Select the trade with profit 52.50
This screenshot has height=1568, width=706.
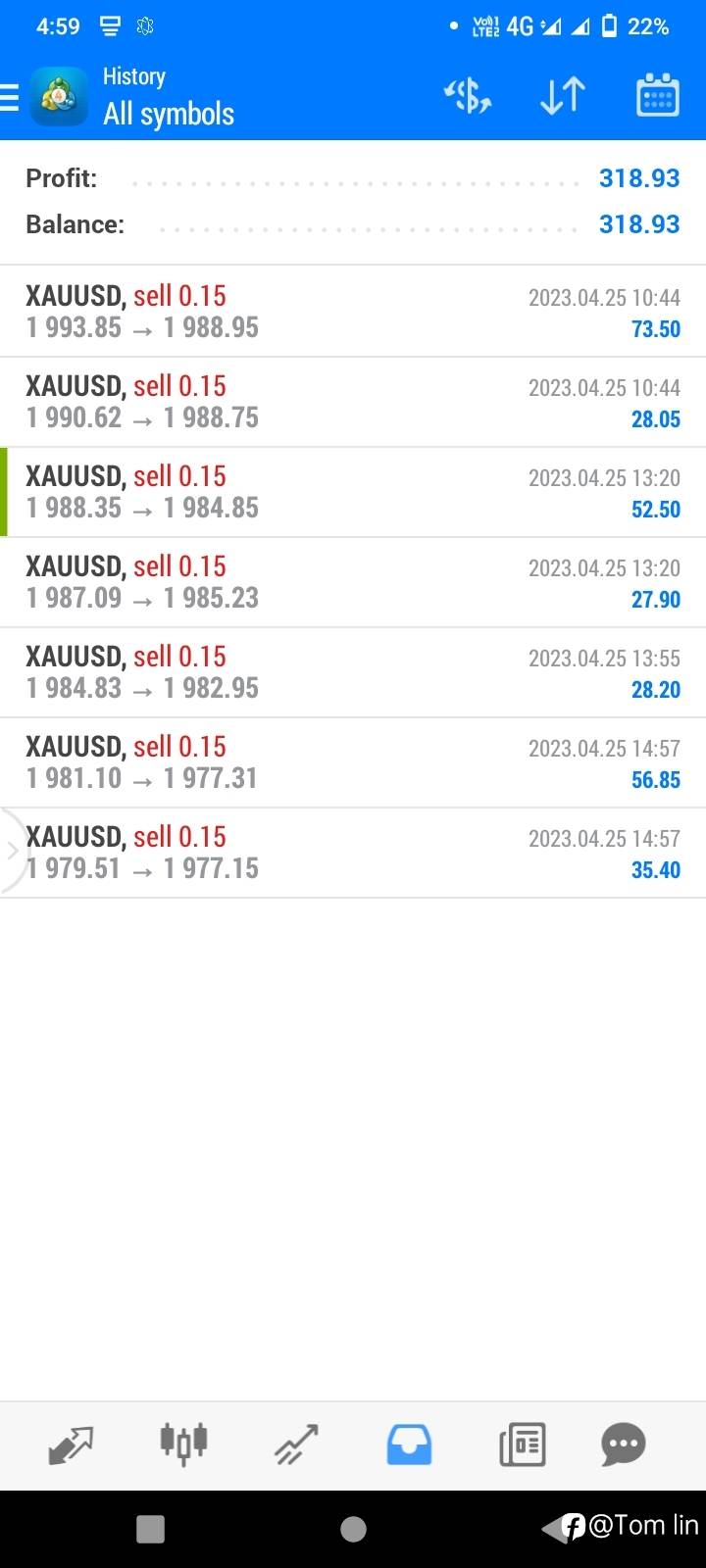tap(353, 492)
